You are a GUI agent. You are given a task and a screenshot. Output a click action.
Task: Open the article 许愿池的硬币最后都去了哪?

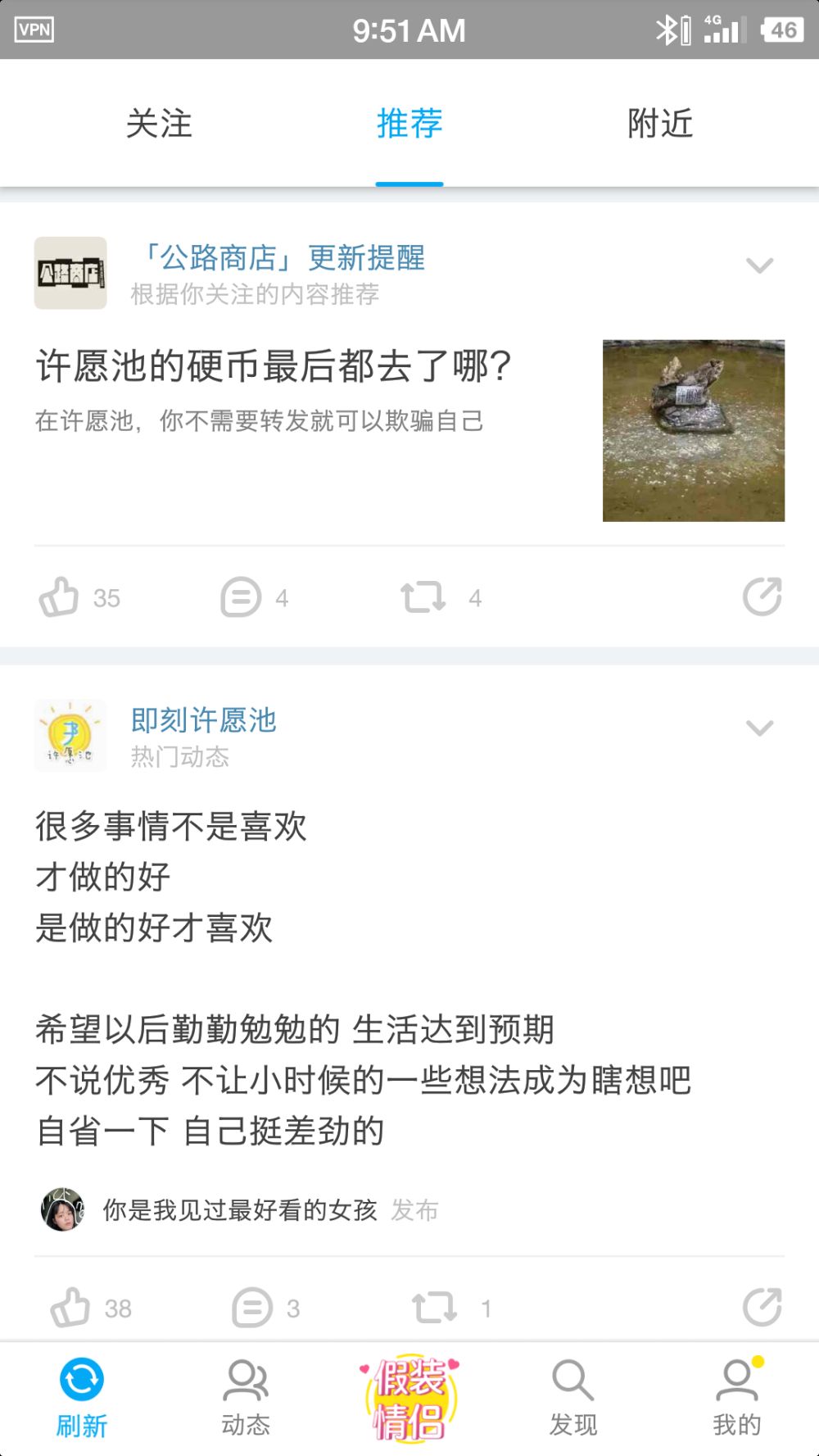pos(274,365)
